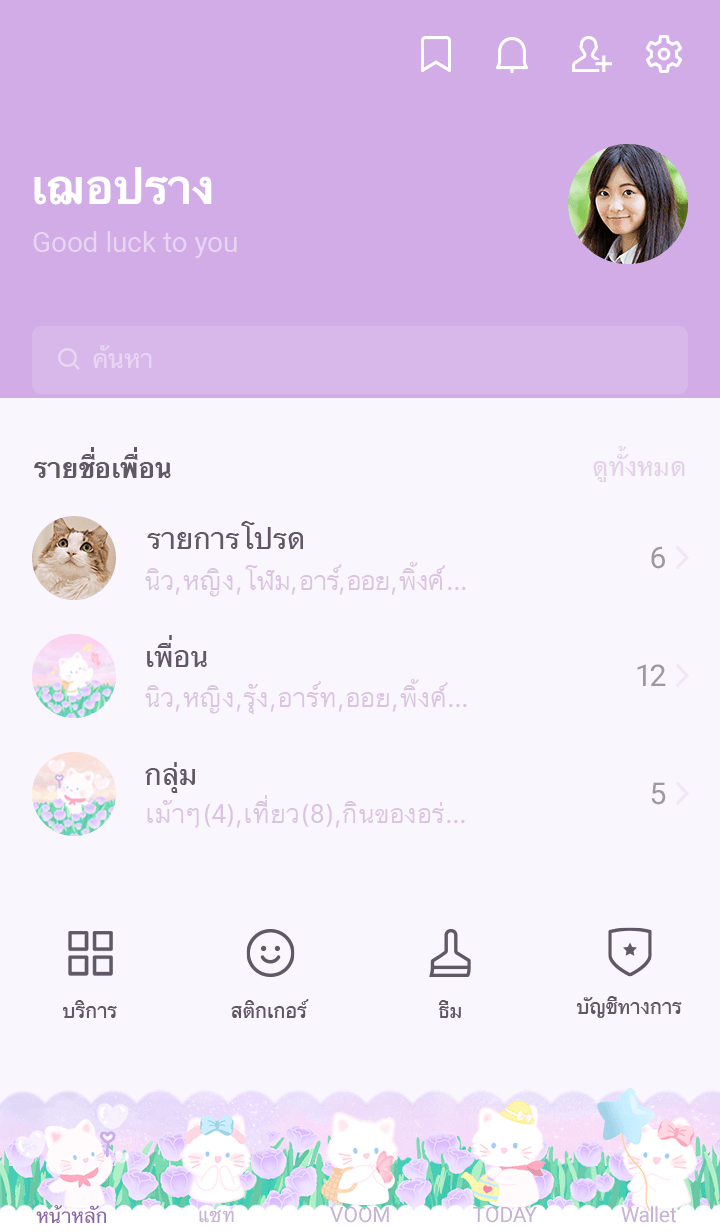This screenshot has height=1232, width=720.
Task: Open the รายการโปรด favorites list
Action: pyautogui.click(x=360, y=558)
